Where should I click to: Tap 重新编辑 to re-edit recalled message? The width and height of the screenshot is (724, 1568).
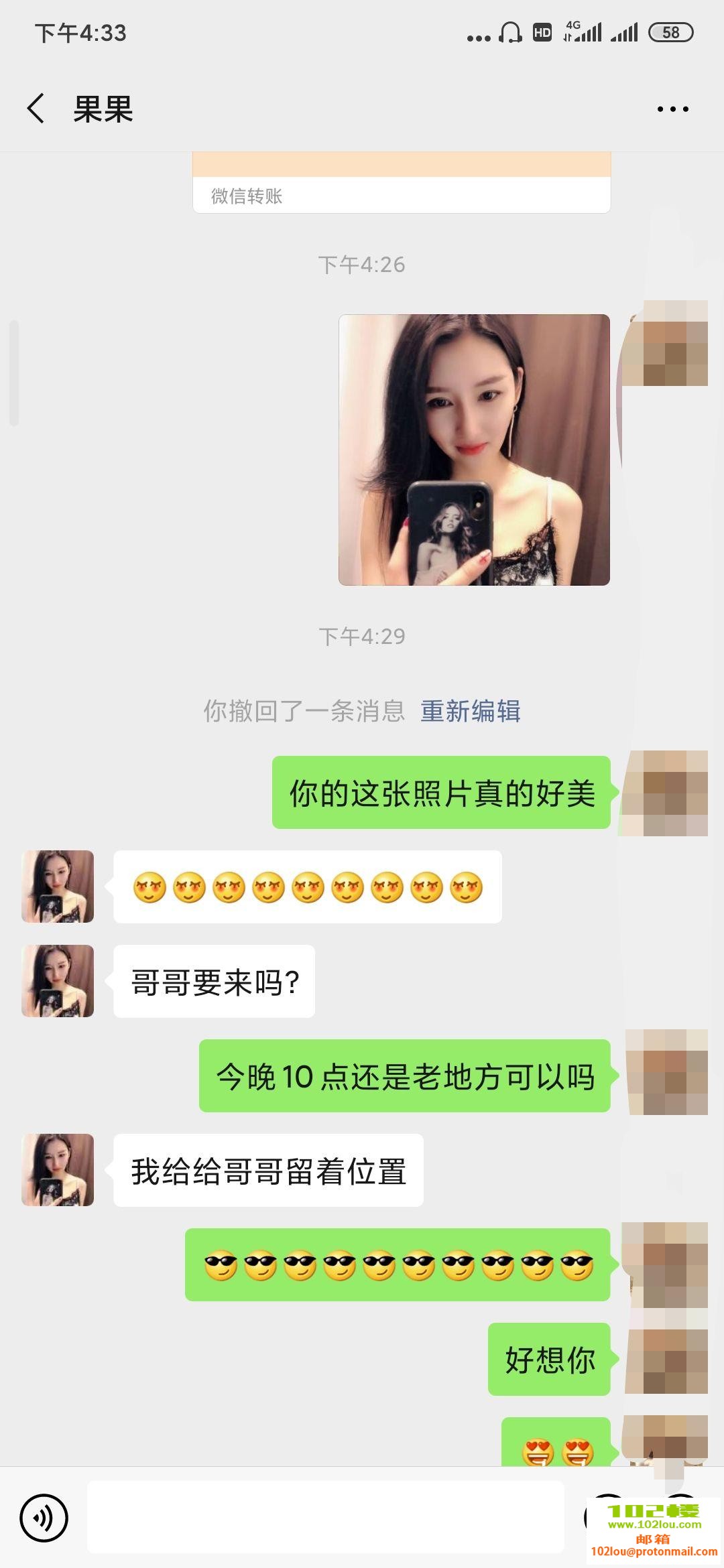coord(470,711)
